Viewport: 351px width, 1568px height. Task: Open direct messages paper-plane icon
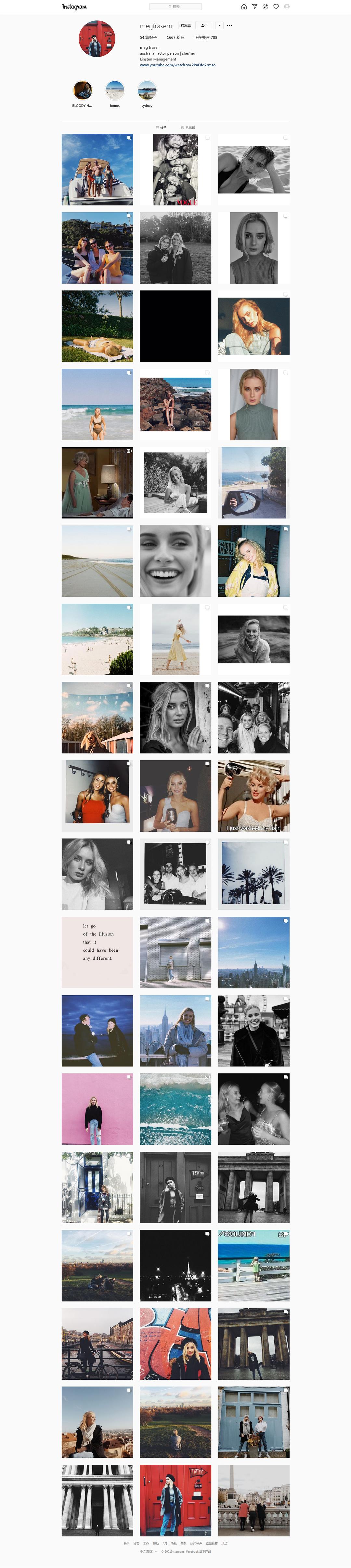point(254,7)
